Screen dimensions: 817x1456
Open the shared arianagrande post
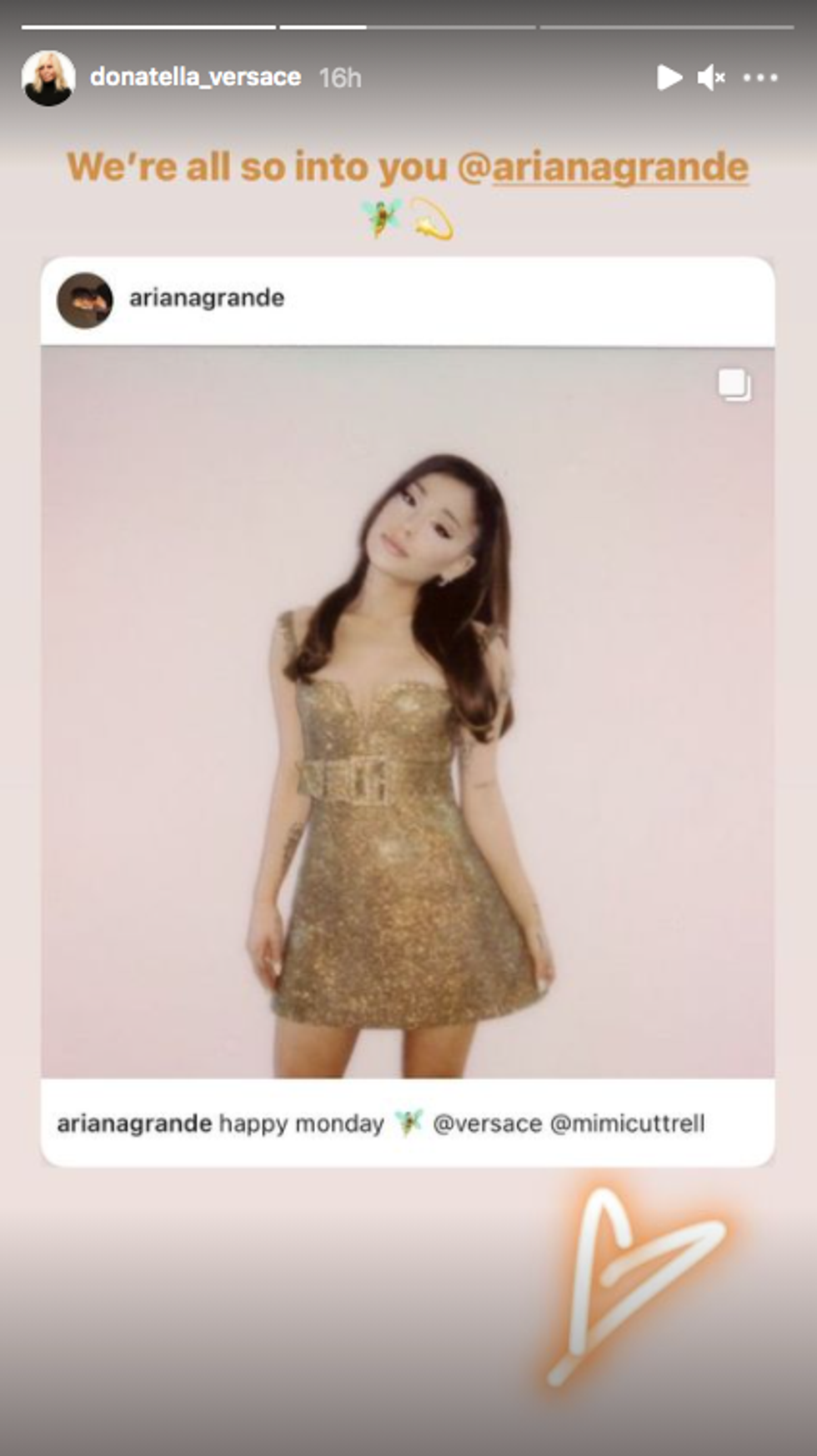pyautogui.click(x=408, y=713)
